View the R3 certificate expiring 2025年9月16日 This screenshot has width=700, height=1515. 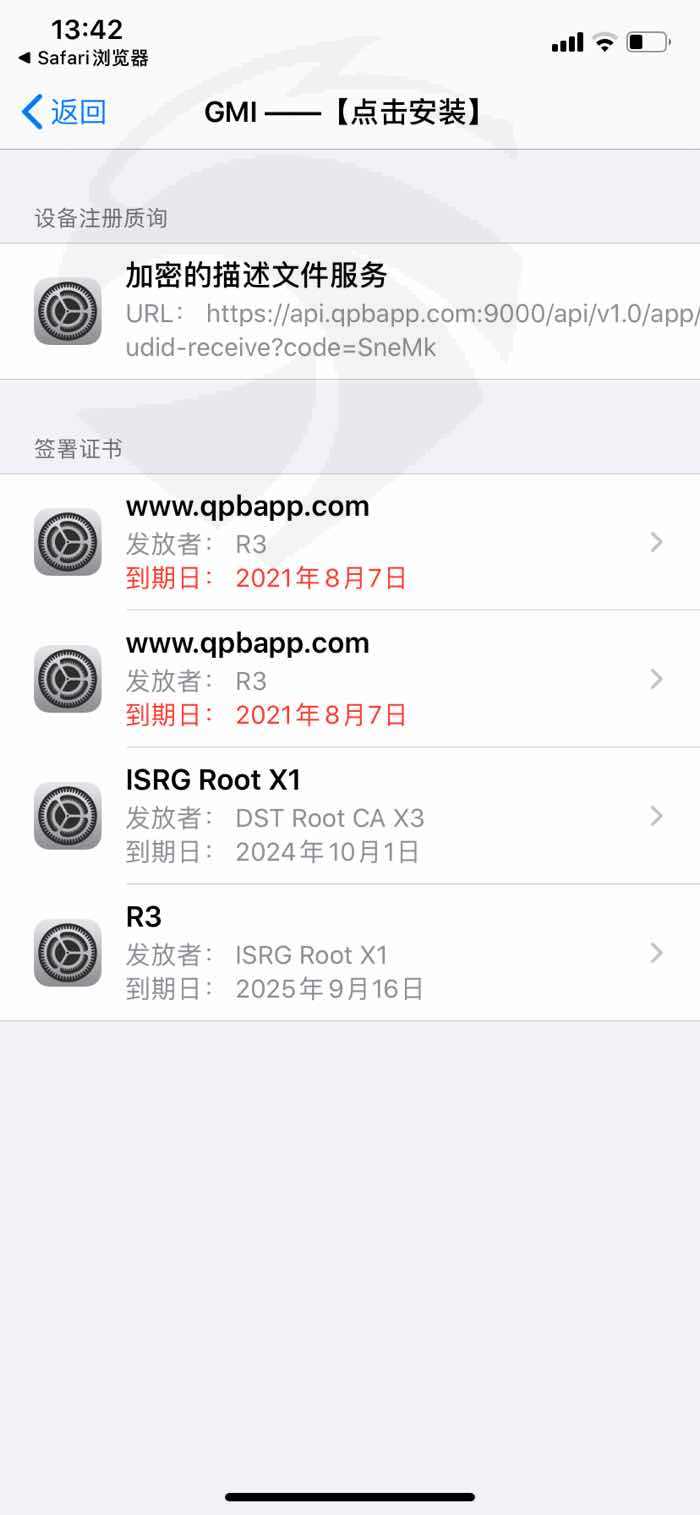point(350,952)
